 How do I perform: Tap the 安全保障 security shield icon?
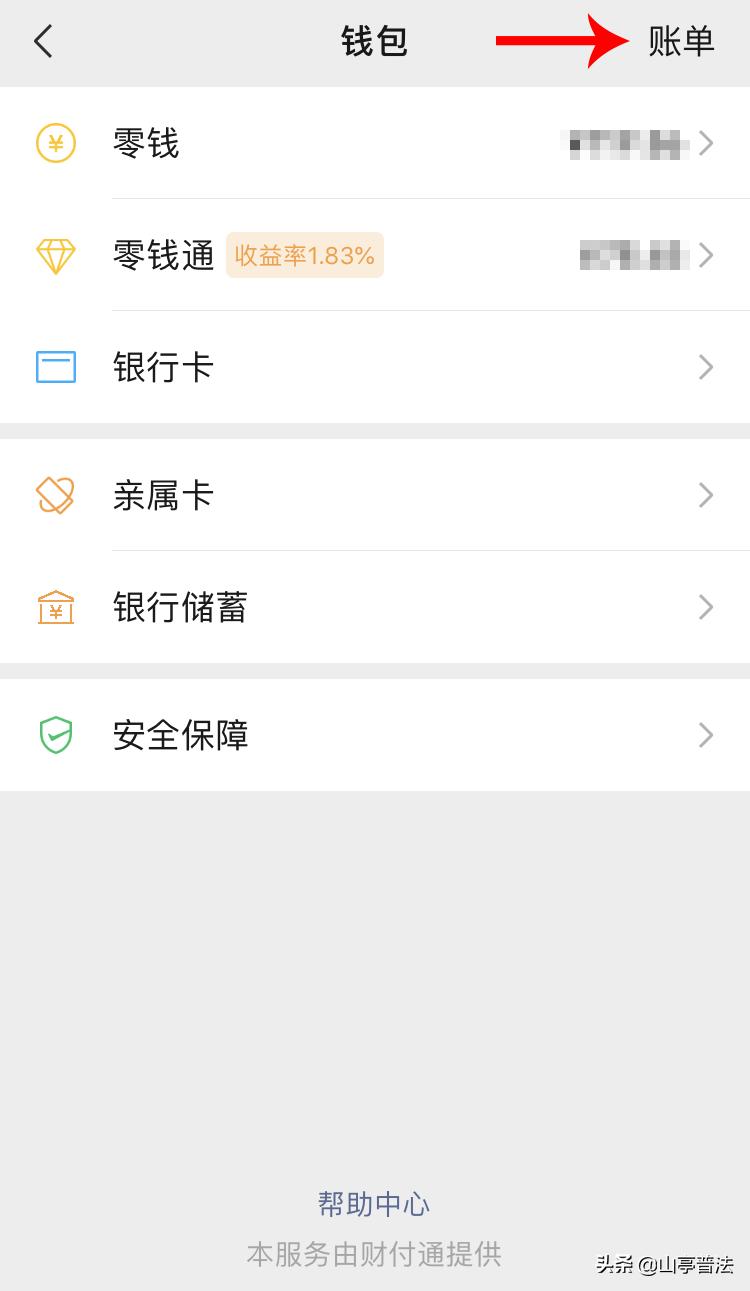pyautogui.click(x=57, y=735)
